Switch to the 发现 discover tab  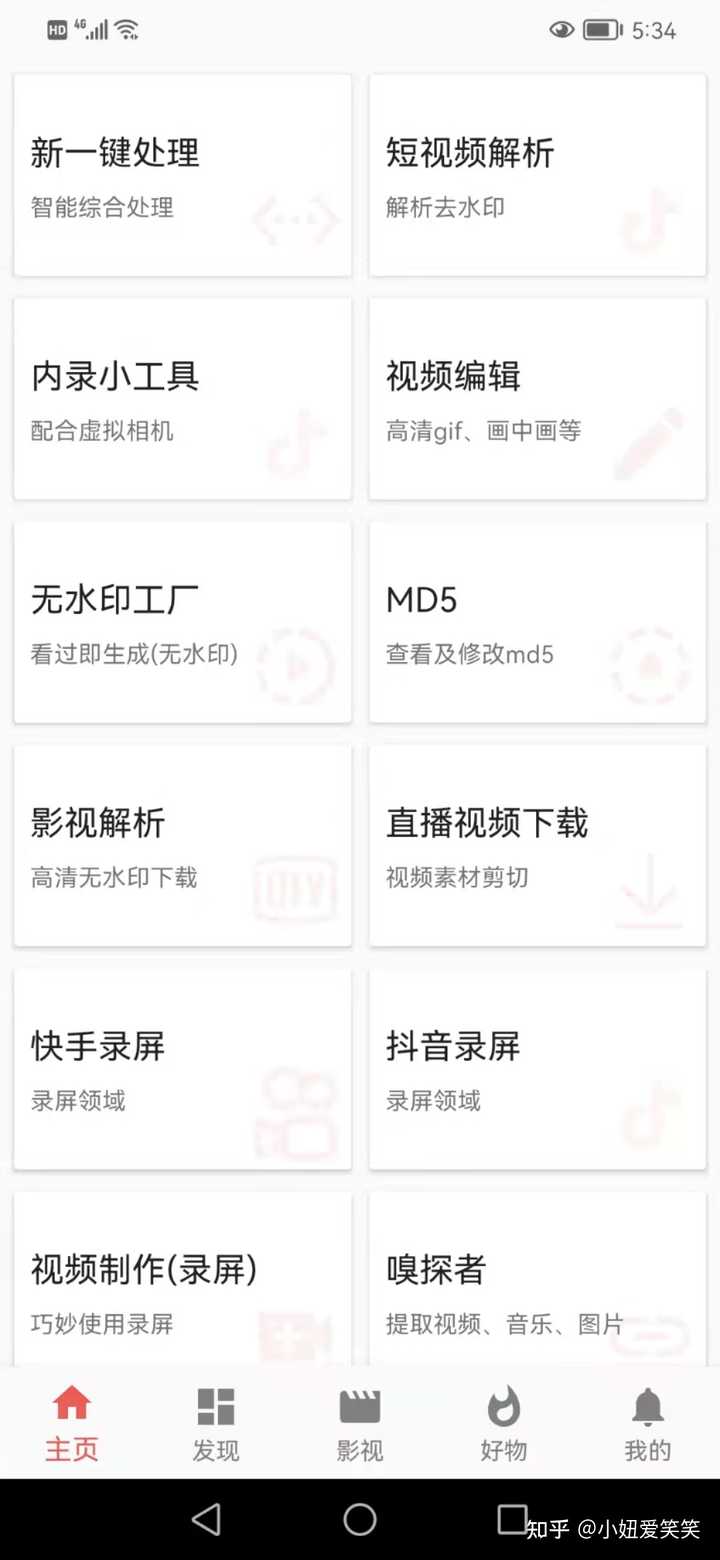[215, 1420]
